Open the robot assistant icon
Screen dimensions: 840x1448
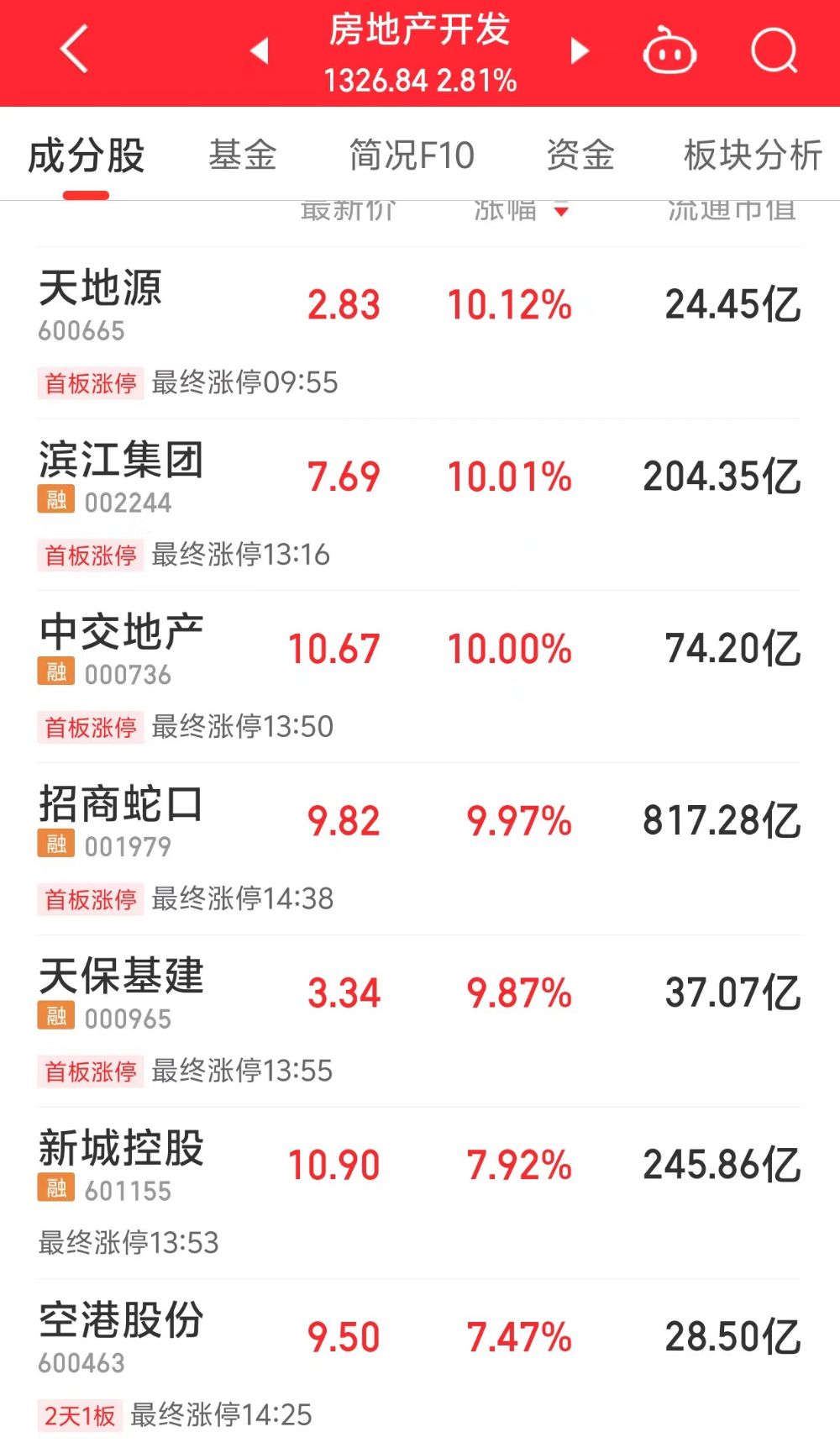(669, 50)
